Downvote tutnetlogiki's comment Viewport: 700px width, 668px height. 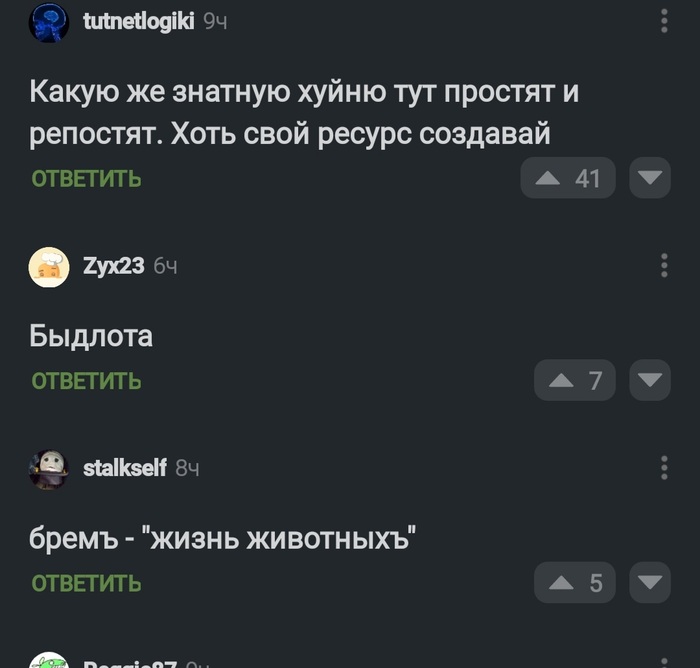coord(650,179)
